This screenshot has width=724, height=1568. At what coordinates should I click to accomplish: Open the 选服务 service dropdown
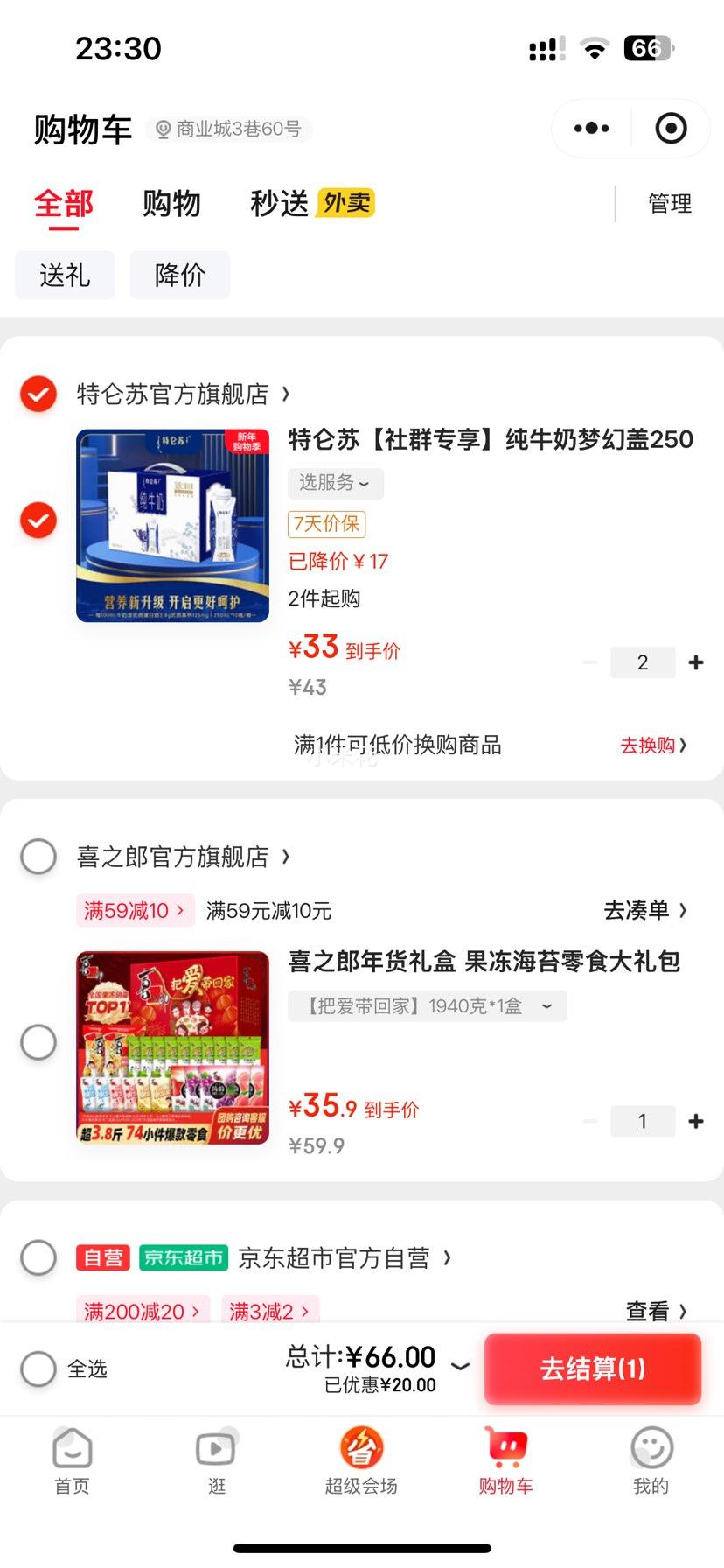[335, 484]
